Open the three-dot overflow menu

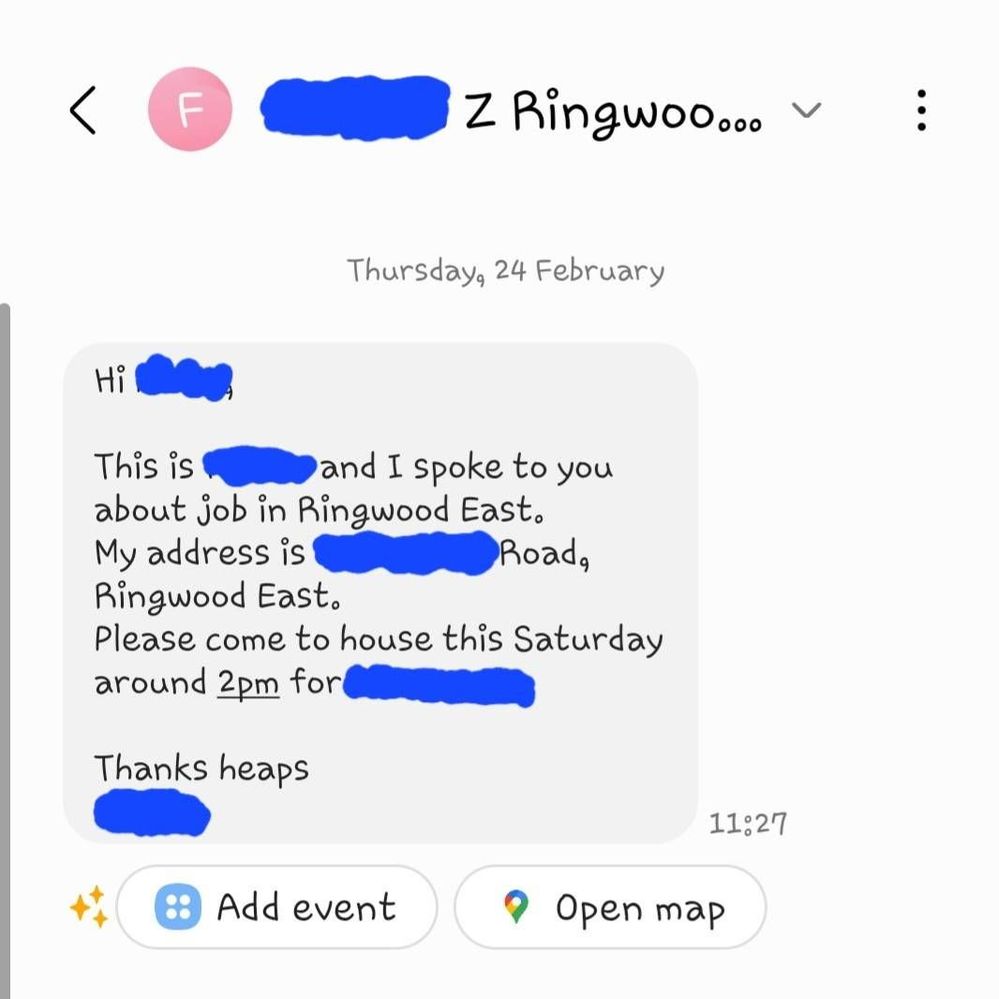coord(921,111)
